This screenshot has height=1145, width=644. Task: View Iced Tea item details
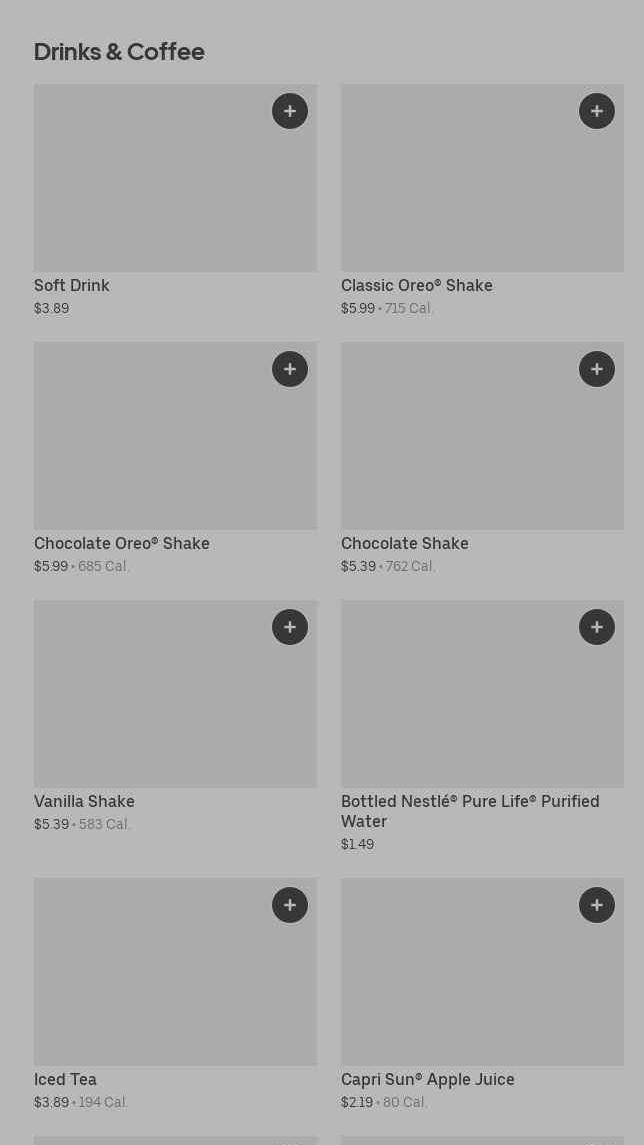click(x=175, y=995)
